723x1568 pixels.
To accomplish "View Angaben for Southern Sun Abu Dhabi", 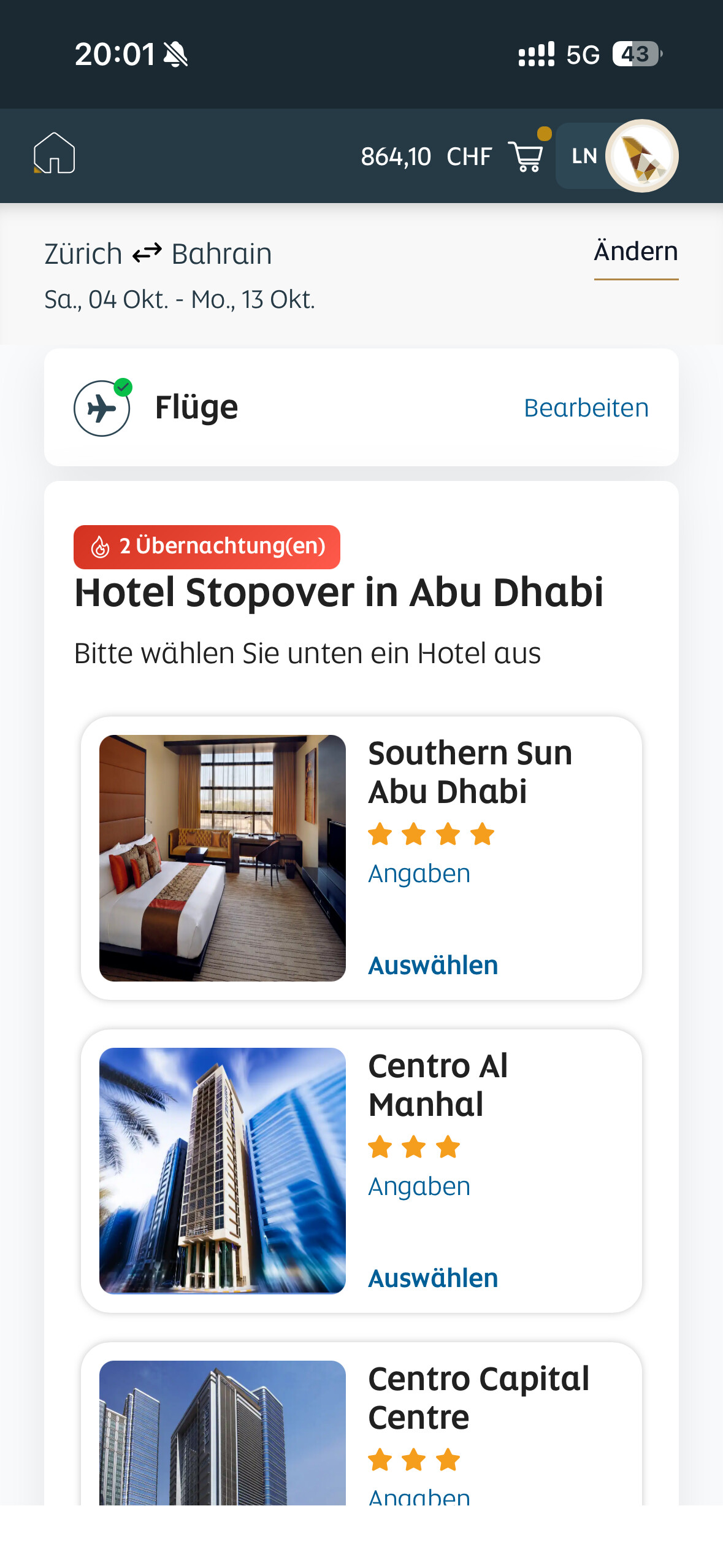I will pos(419,874).
